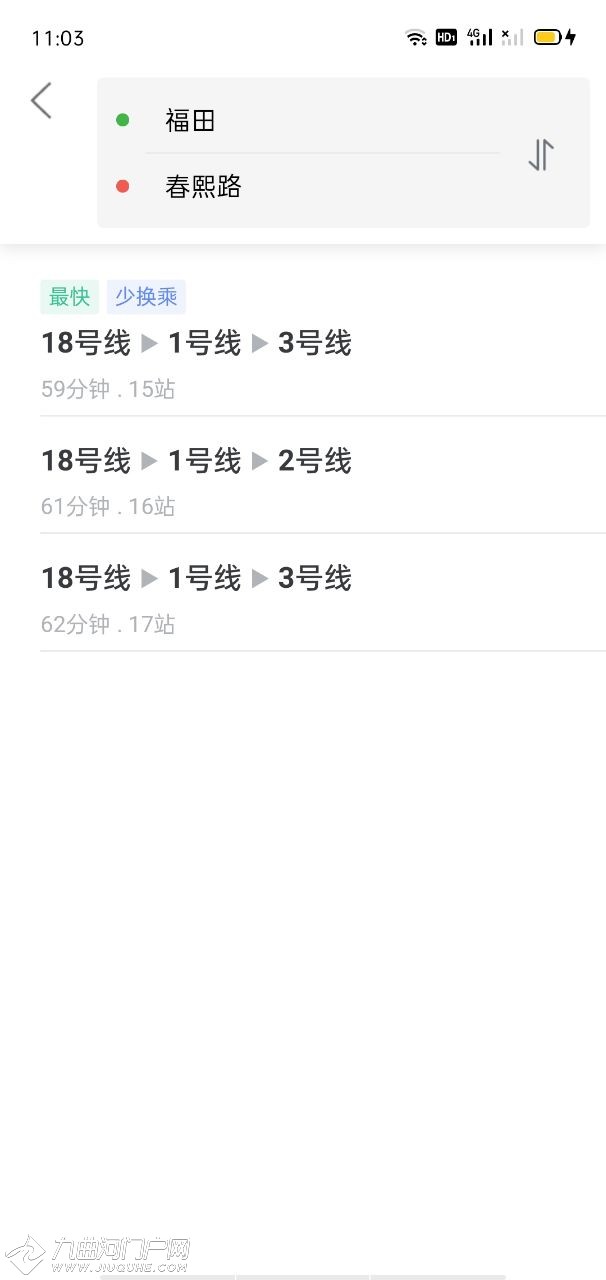Screen dimensions: 606x1280
Task: Edit the 福田 origin station field
Action: point(320,121)
